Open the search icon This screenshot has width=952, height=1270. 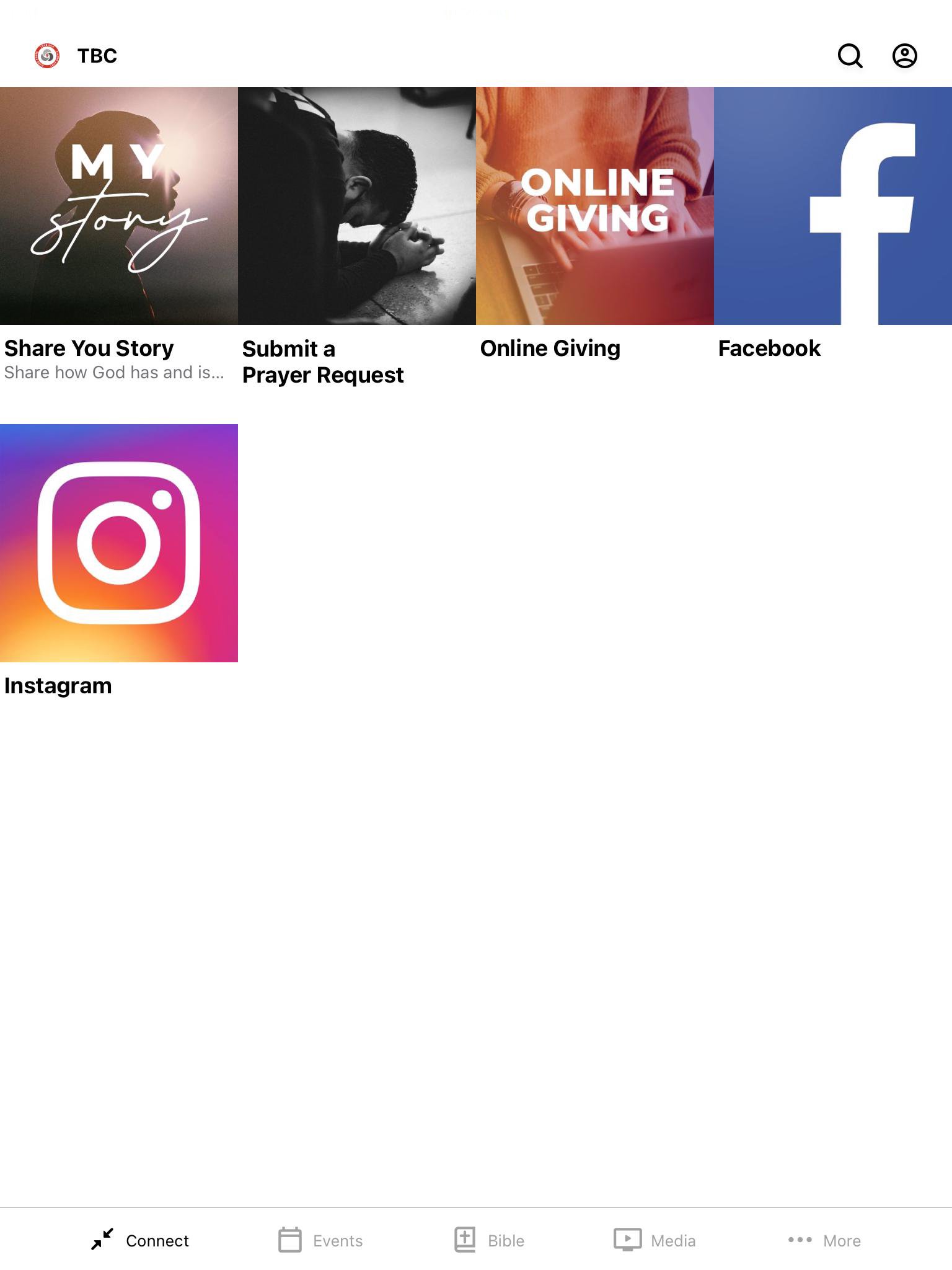(850, 56)
